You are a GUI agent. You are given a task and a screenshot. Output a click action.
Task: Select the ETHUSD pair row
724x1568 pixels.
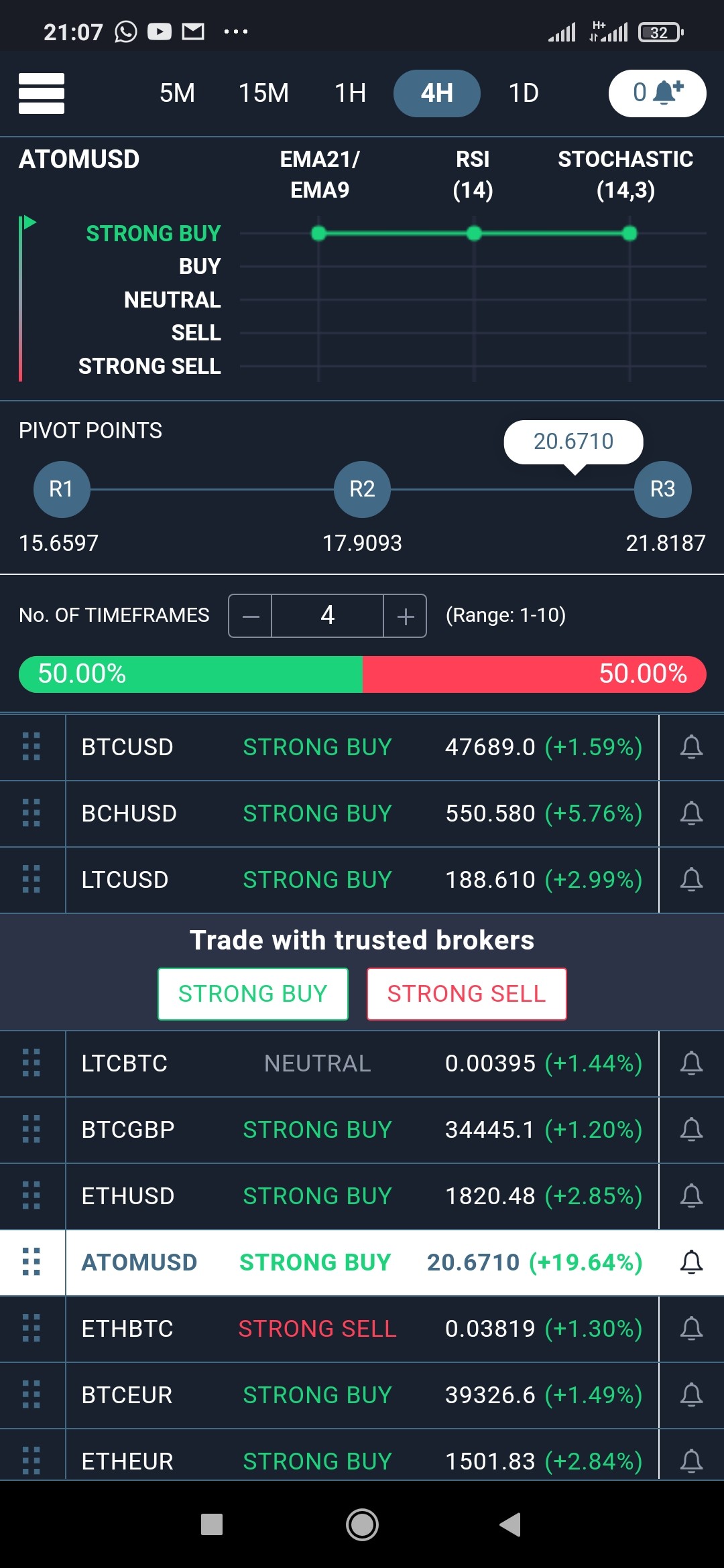coord(362,1196)
